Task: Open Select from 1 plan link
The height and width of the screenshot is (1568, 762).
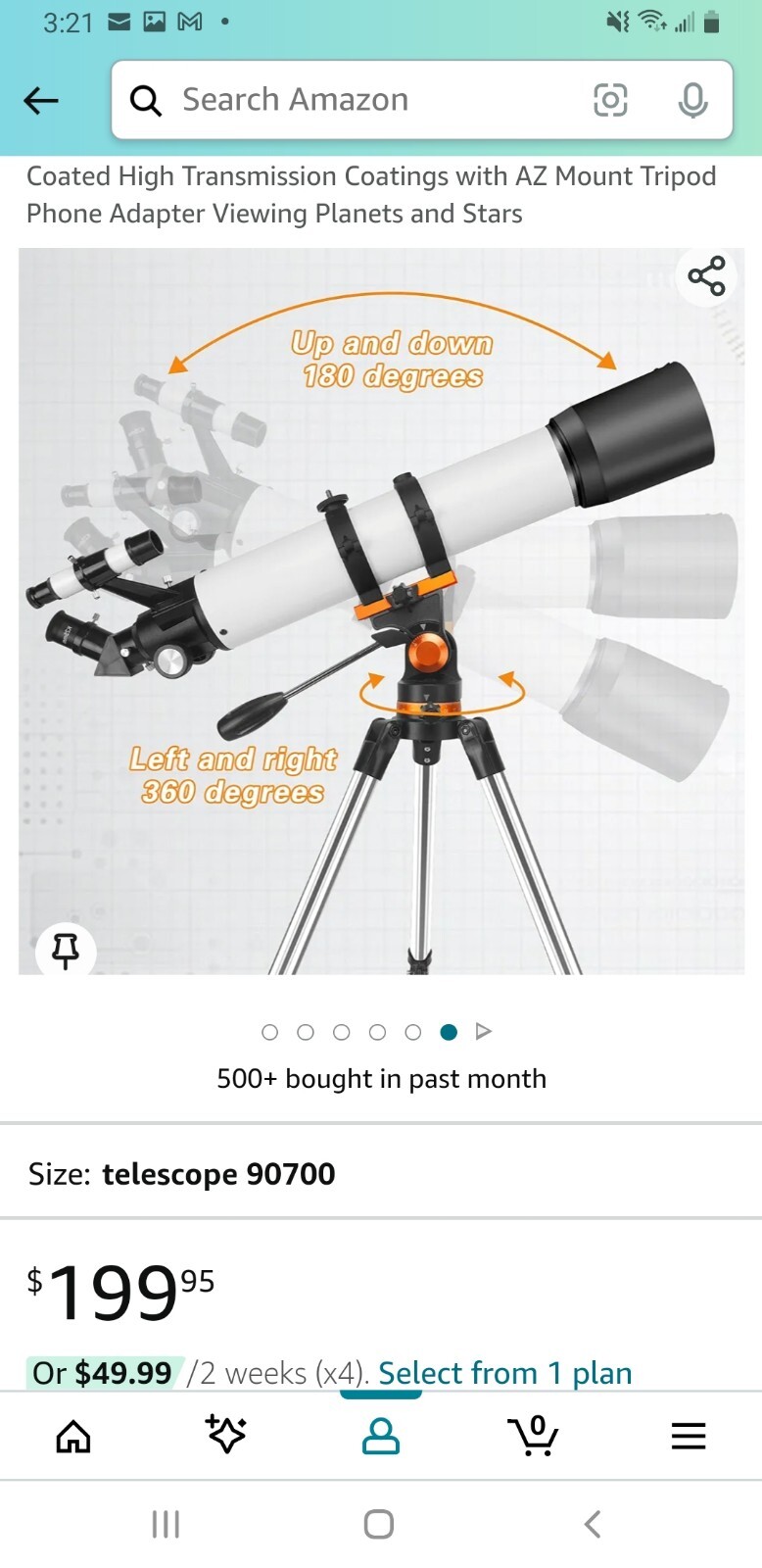Action: [504, 1373]
